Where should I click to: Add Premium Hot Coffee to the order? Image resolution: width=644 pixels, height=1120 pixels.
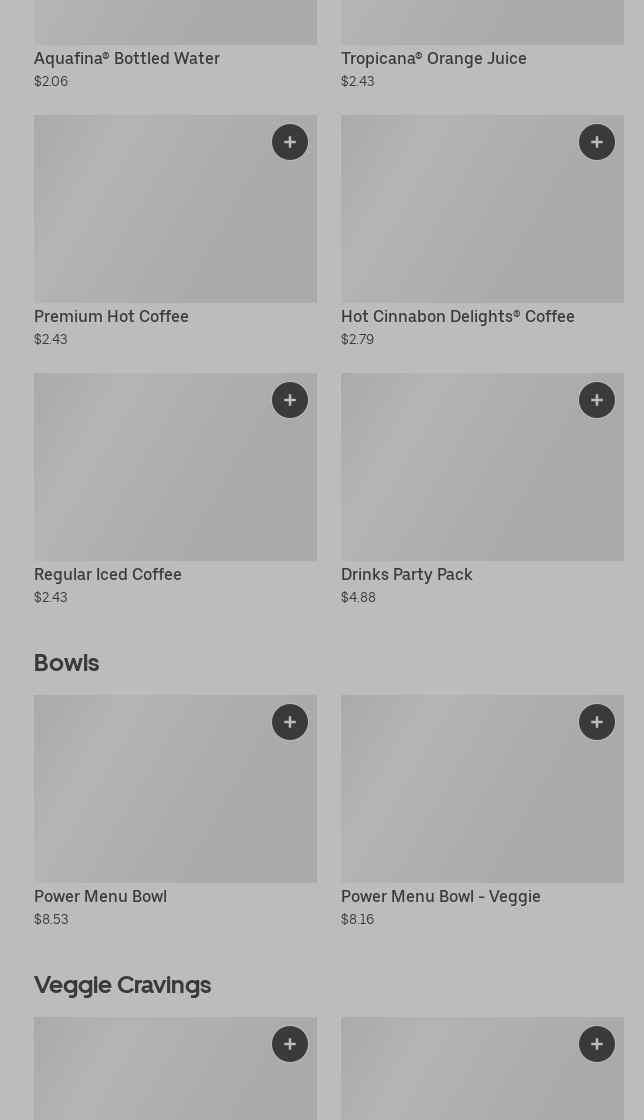[x=290, y=142]
